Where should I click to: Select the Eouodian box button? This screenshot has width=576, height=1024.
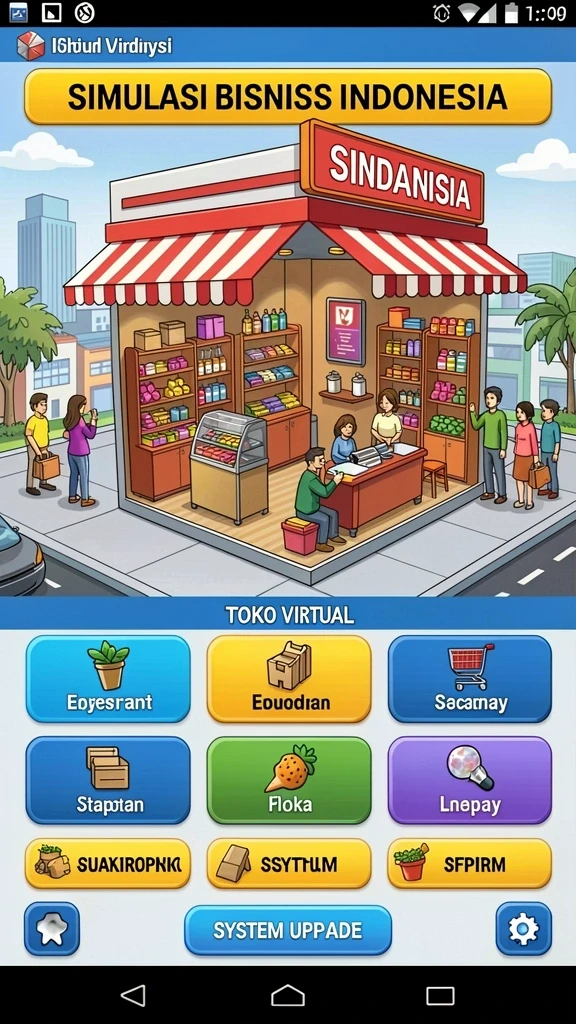289,679
